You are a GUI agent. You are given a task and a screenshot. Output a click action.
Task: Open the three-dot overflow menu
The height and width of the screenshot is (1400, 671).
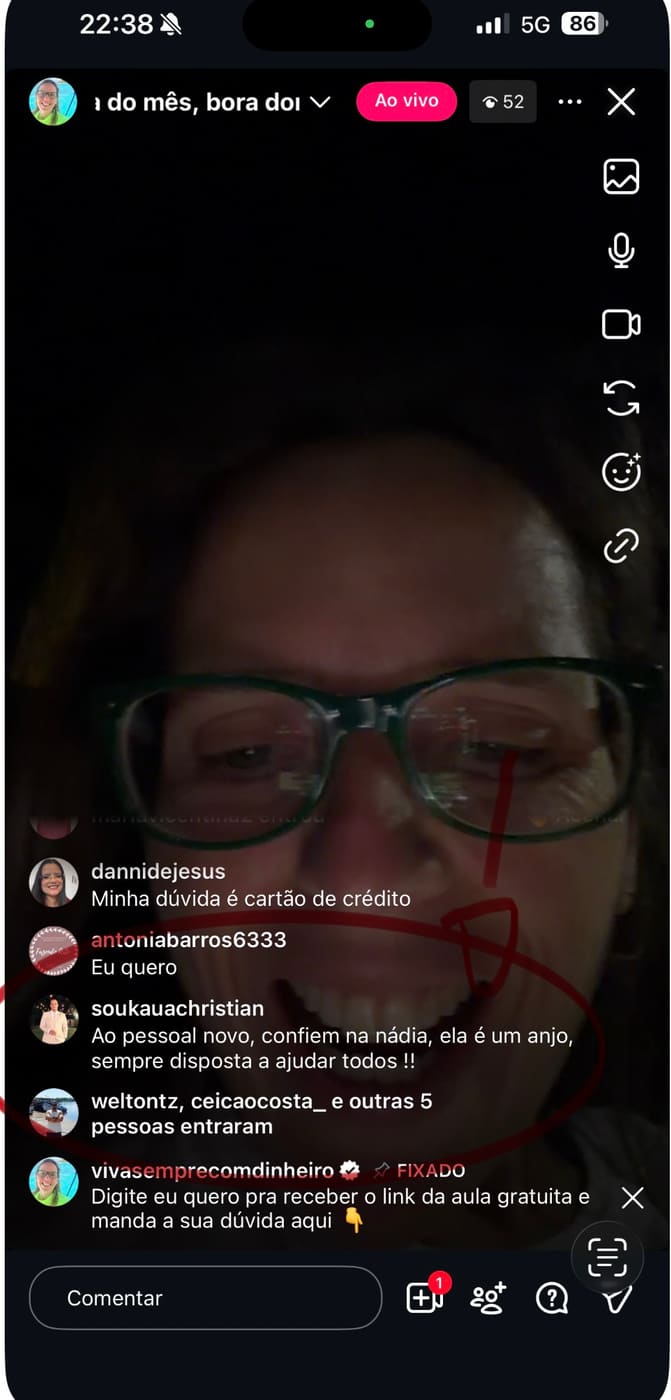click(x=570, y=102)
